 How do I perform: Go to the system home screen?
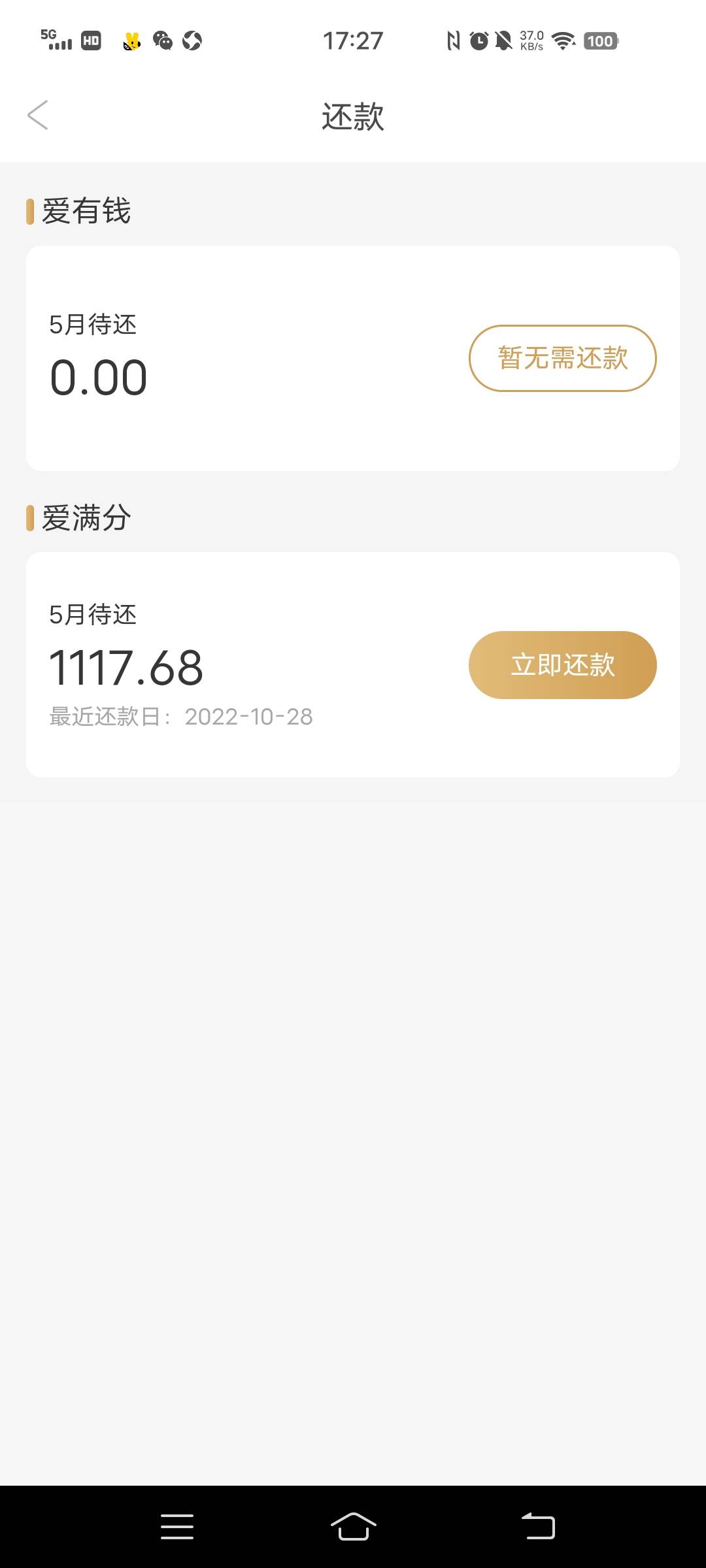[x=353, y=1527]
